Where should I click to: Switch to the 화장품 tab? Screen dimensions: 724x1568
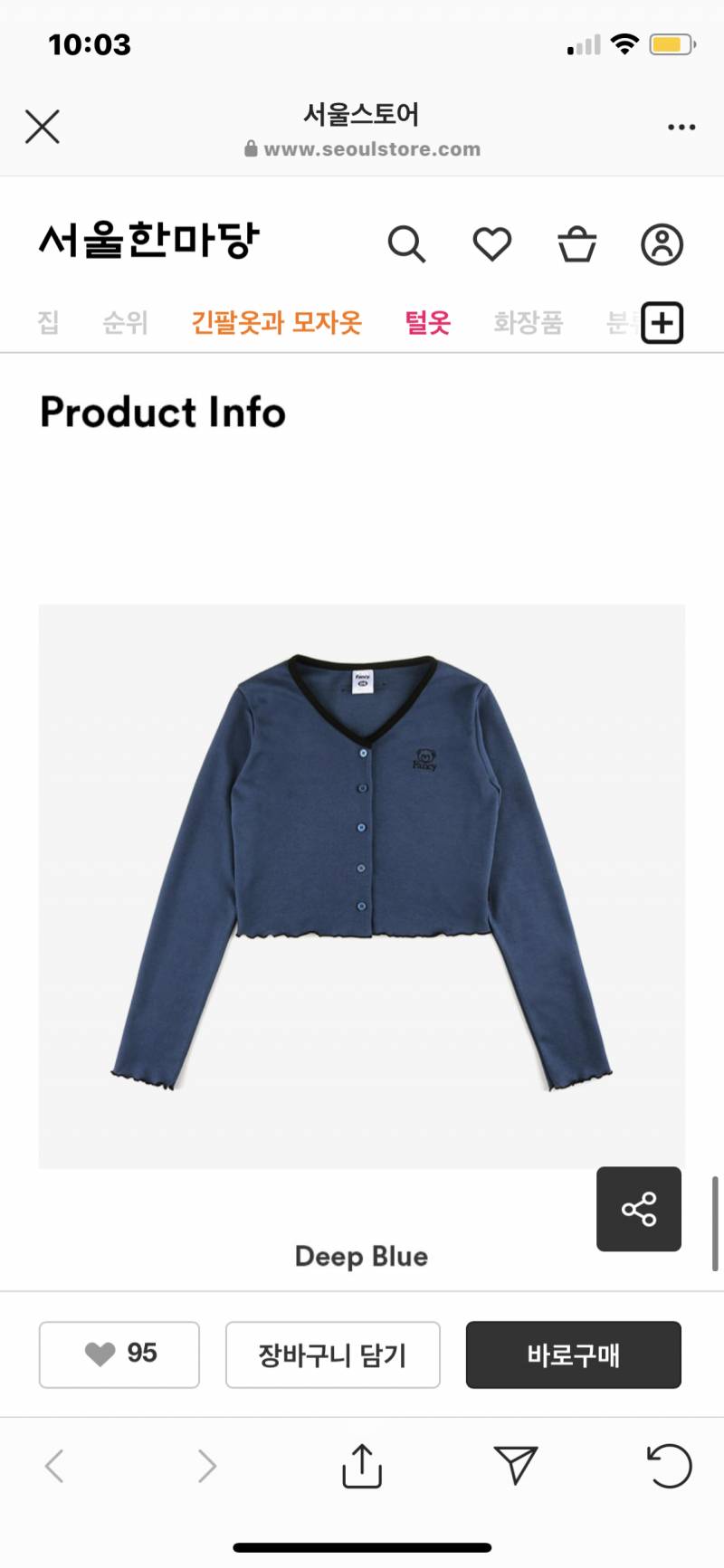click(528, 322)
